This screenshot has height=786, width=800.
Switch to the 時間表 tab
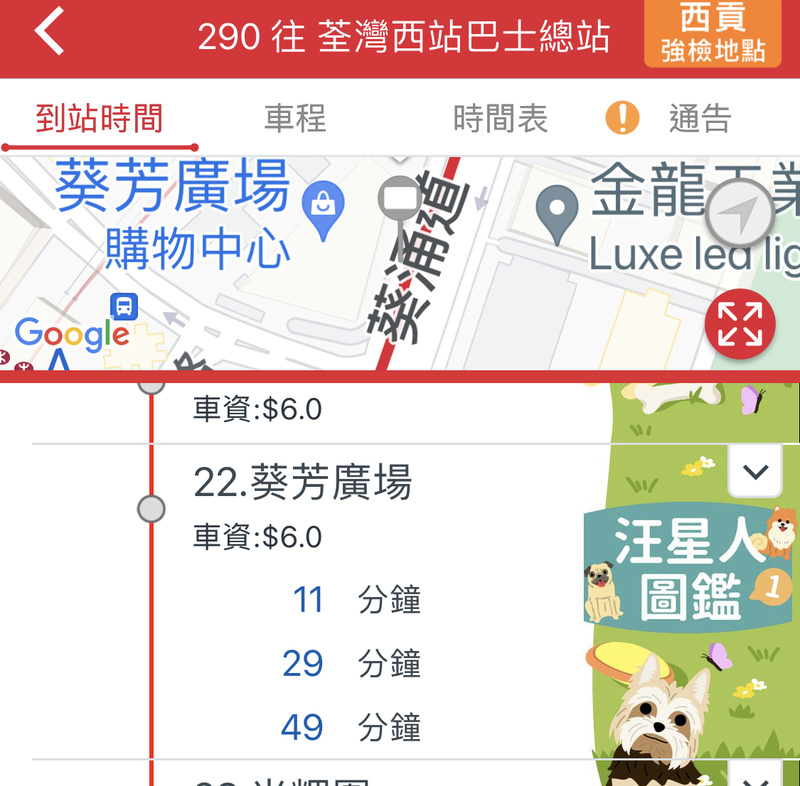click(500, 118)
